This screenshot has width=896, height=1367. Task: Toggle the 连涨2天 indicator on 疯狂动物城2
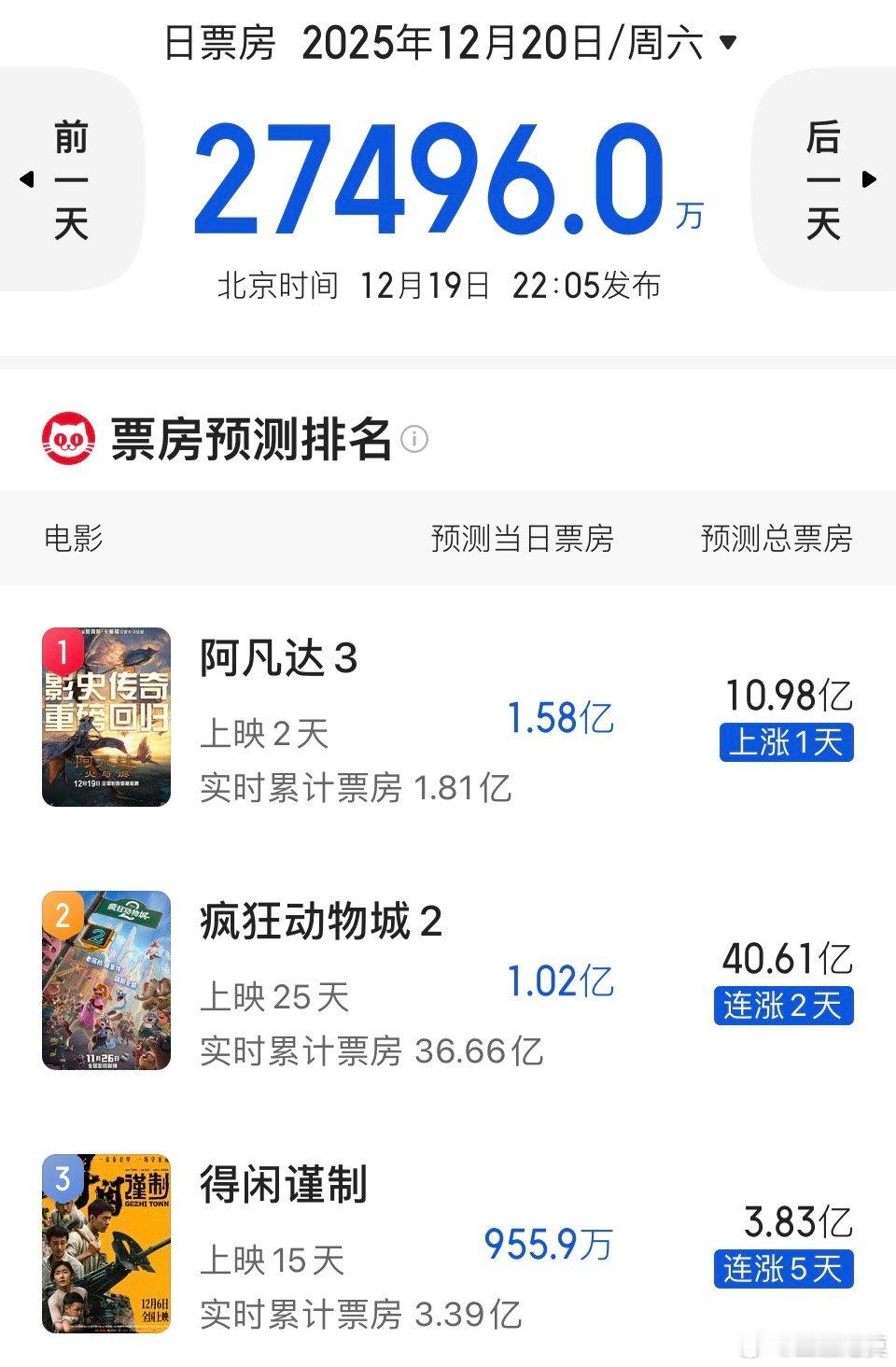[x=785, y=1006]
